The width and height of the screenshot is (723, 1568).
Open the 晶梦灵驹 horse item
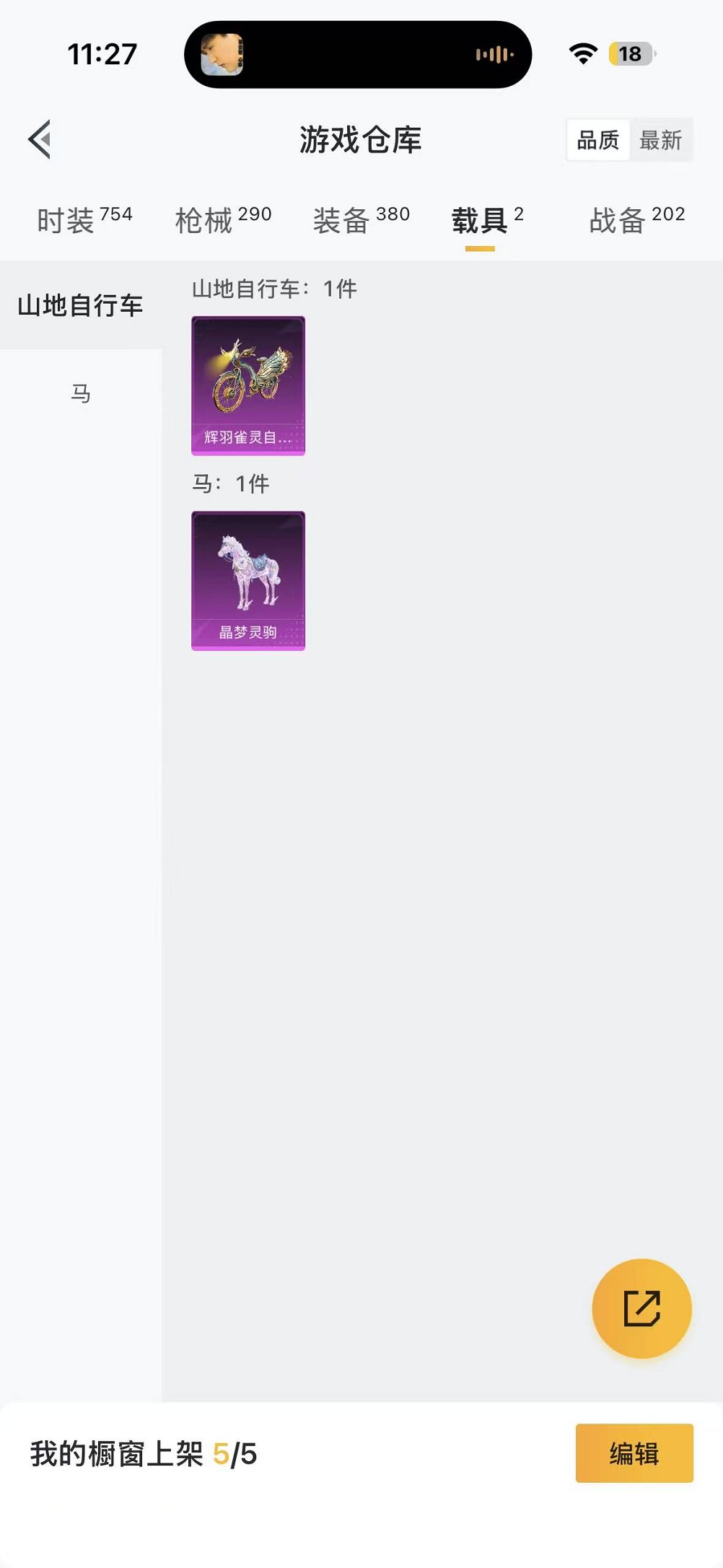(x=247, y=580)
